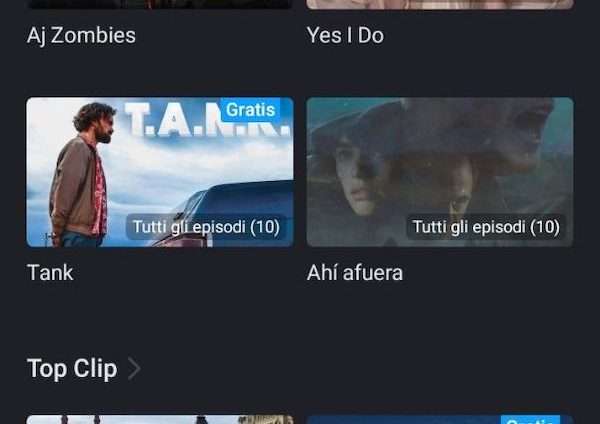600x424 pixels.
Task: Open the Yes I Do show
Action: point(345,35)
